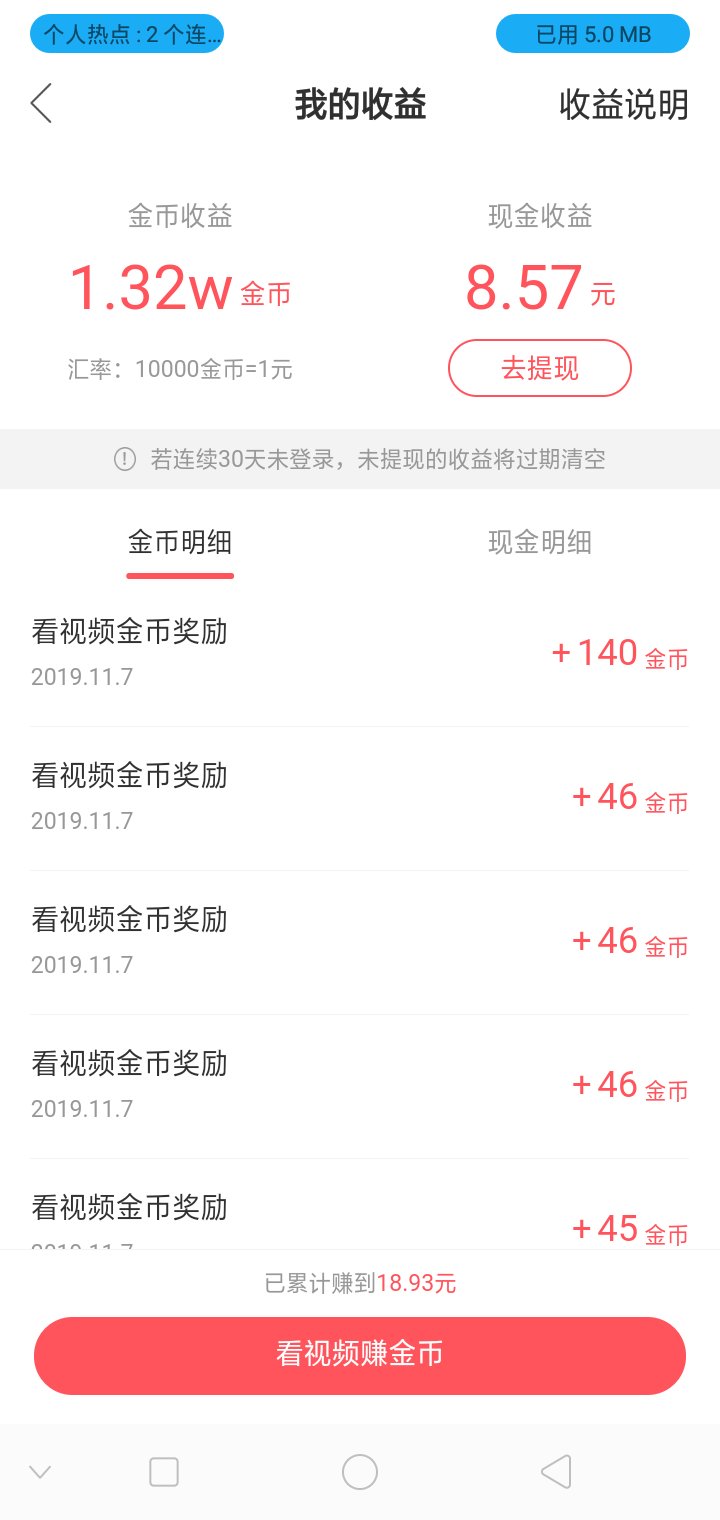Go back using the top-left arrow
720x1520 pixels.
point(41,104)
